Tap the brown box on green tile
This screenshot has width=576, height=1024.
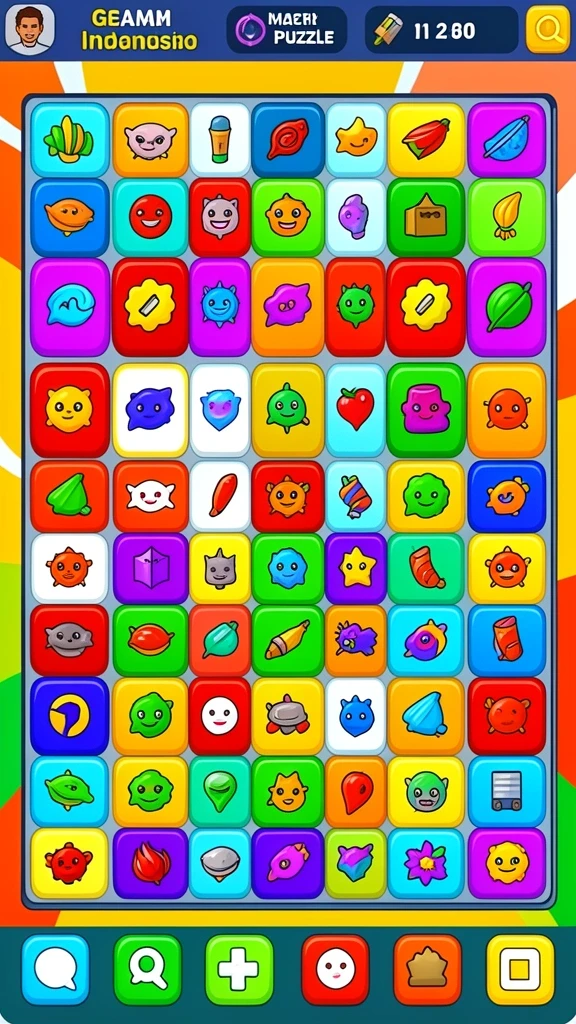point(425,217)
